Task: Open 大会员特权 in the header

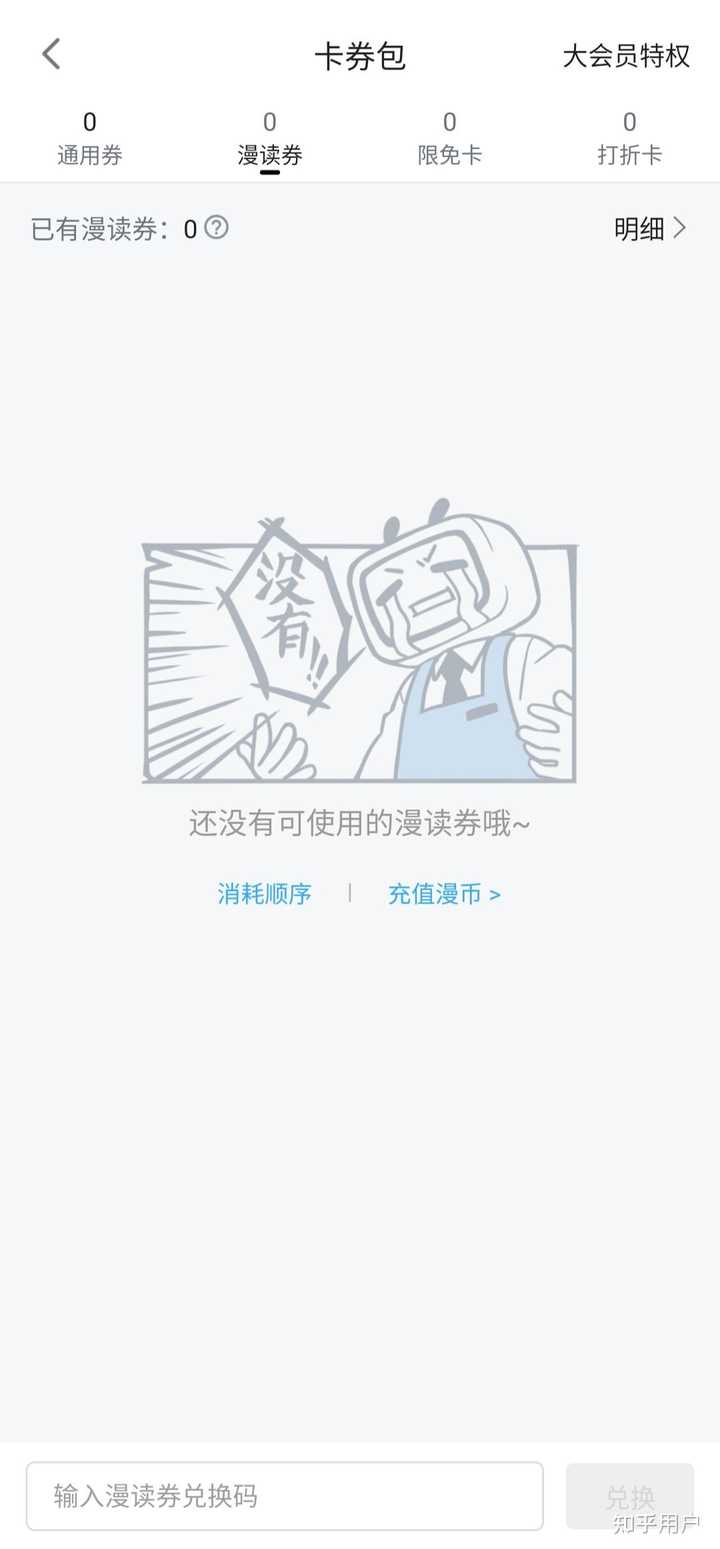Action: (x=626, y=56)
